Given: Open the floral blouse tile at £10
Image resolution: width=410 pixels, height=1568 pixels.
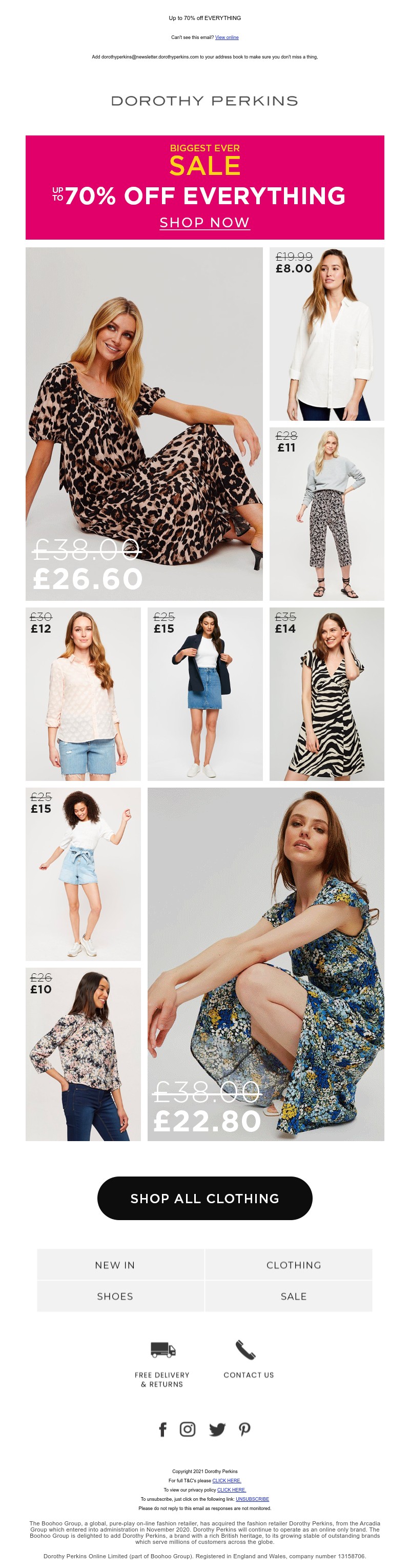Looking at the screenshot, I should pos(83,1054).
